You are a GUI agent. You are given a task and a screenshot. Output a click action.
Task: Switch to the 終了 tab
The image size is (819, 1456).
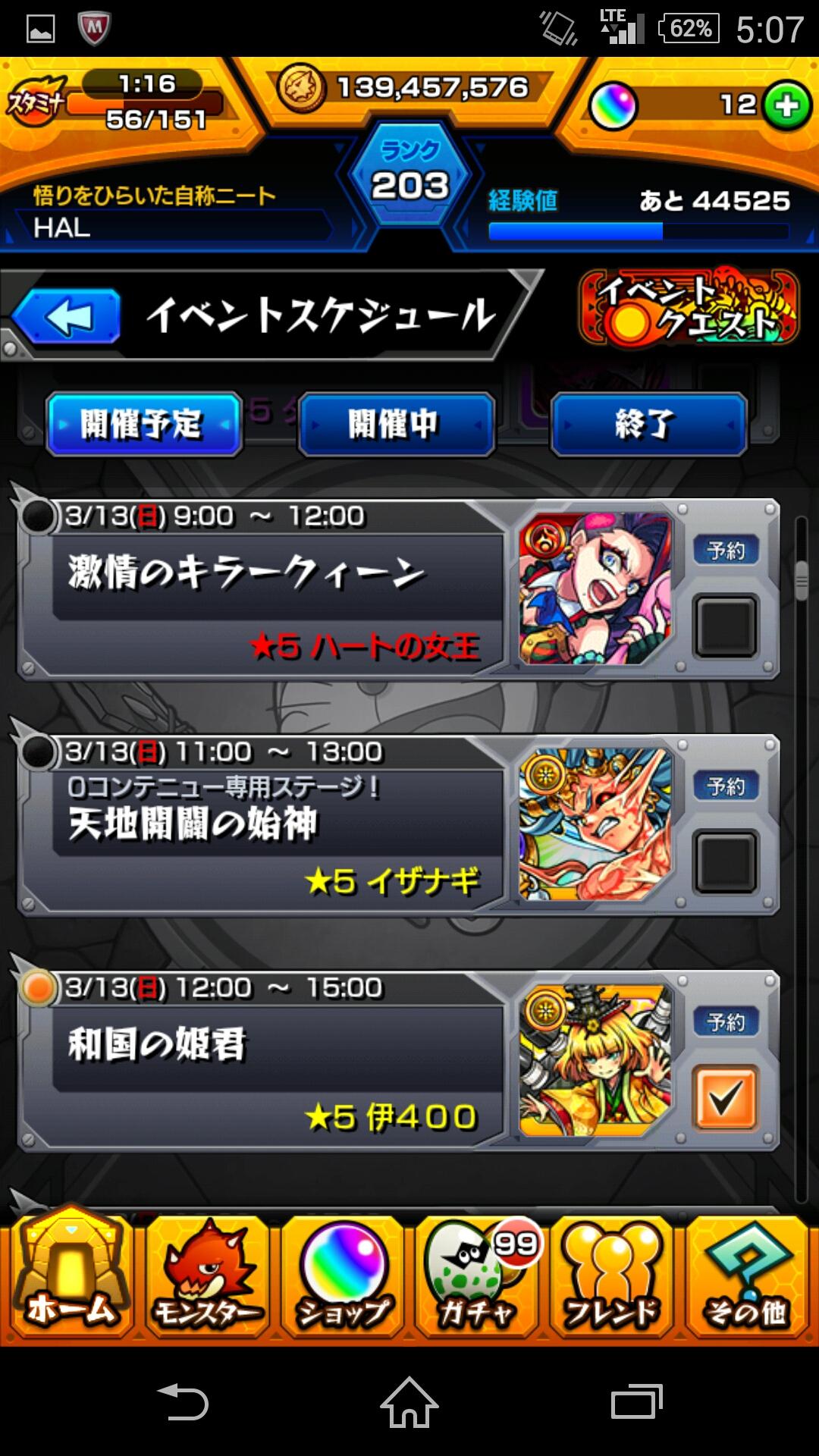point(648,425)
